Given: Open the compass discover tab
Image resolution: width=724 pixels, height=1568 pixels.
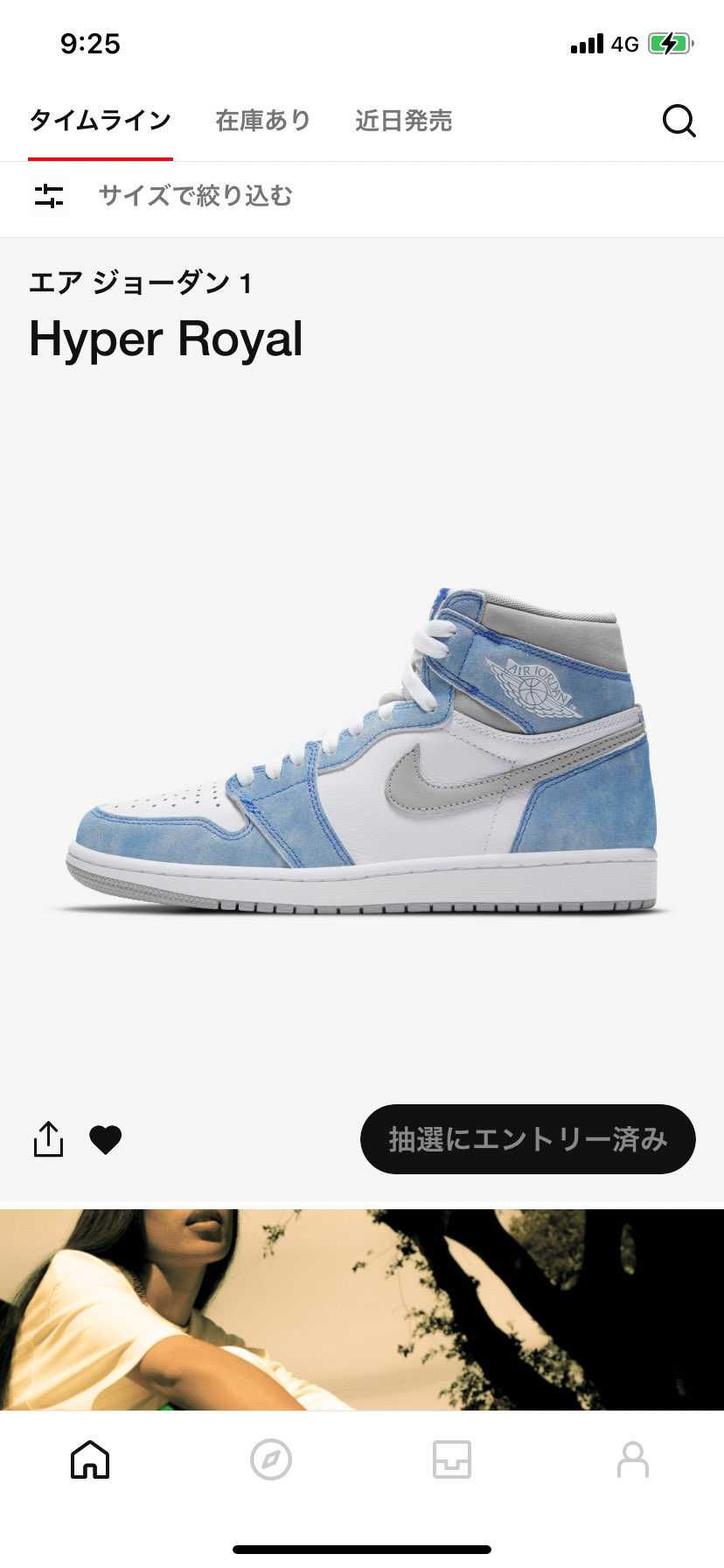Looking at the screenshot, I should click(x=271, y=1459).
